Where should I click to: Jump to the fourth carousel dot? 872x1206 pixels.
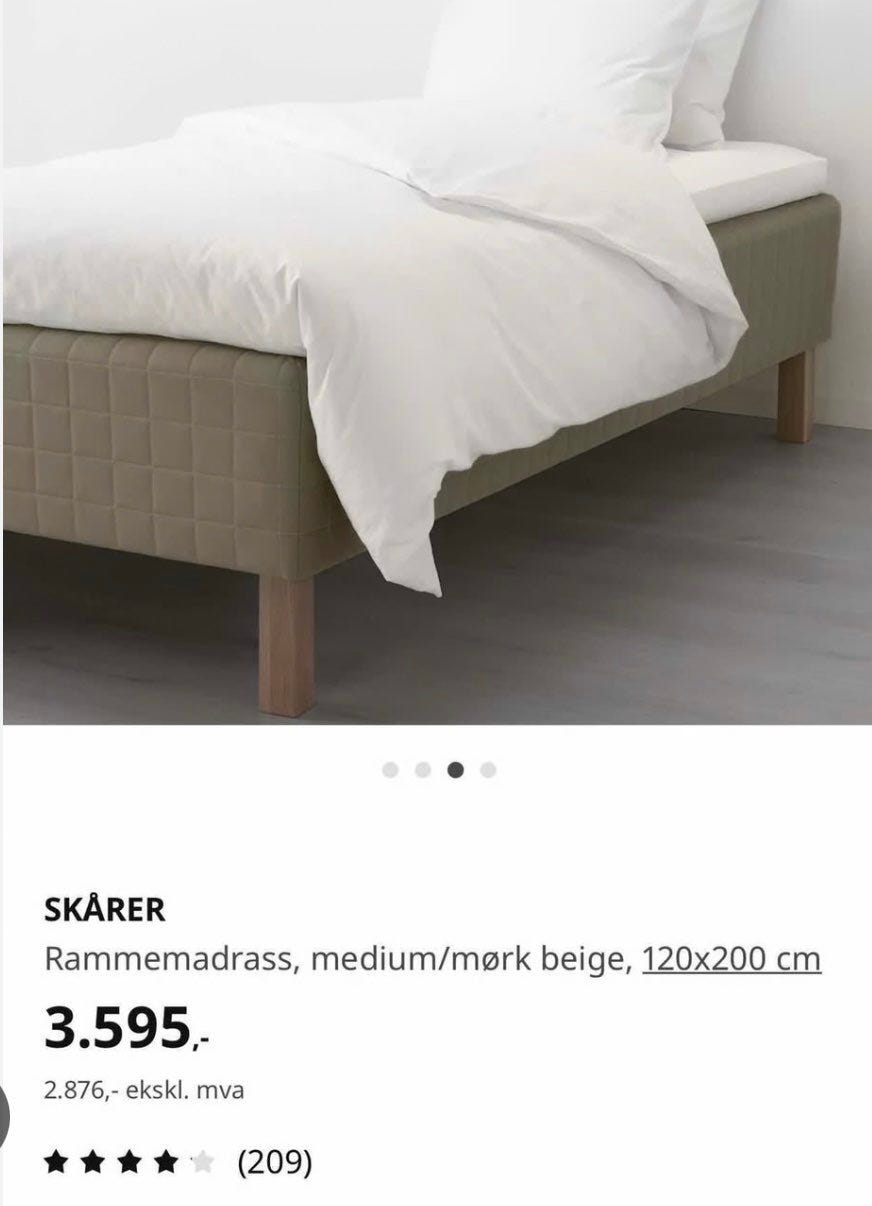point(487,770)
